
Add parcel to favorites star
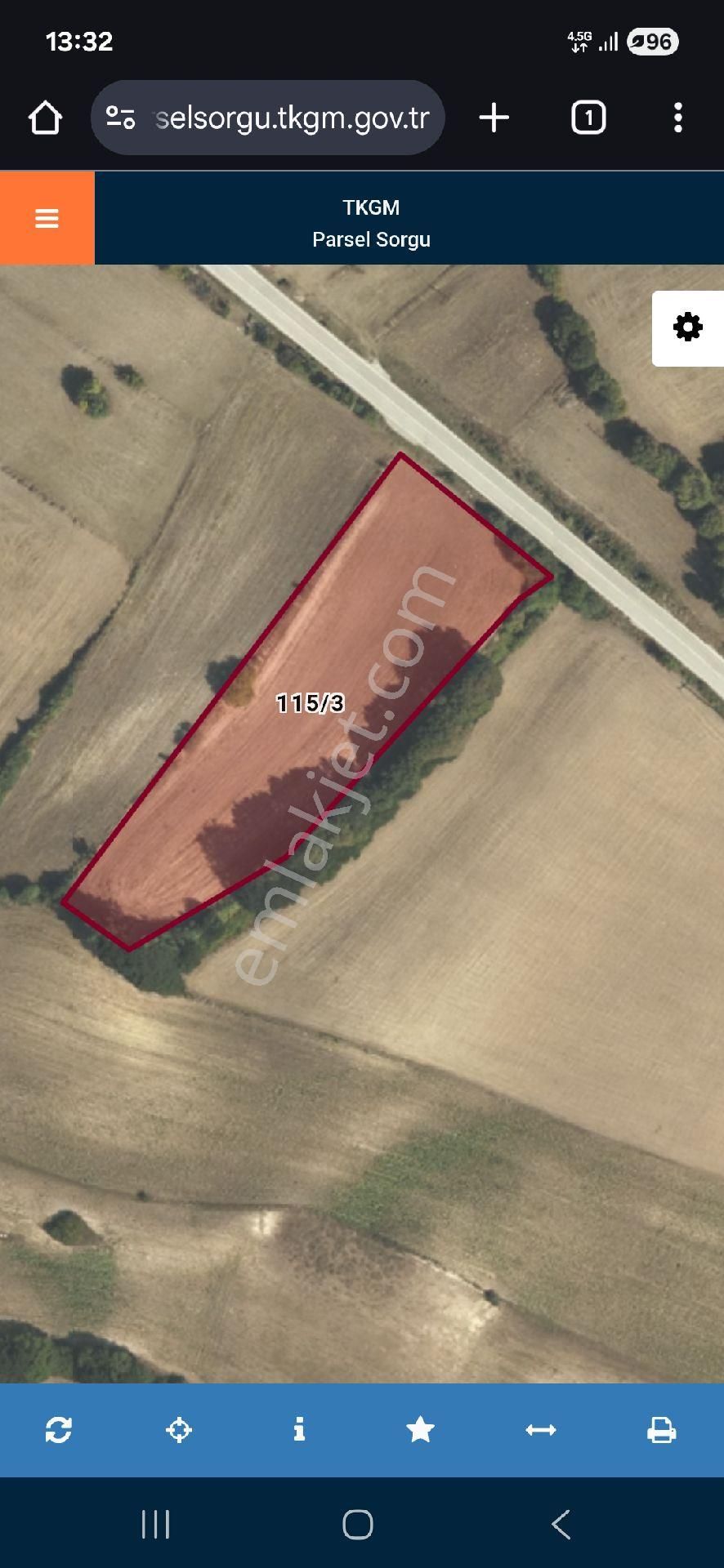(x=420, y=1430)
